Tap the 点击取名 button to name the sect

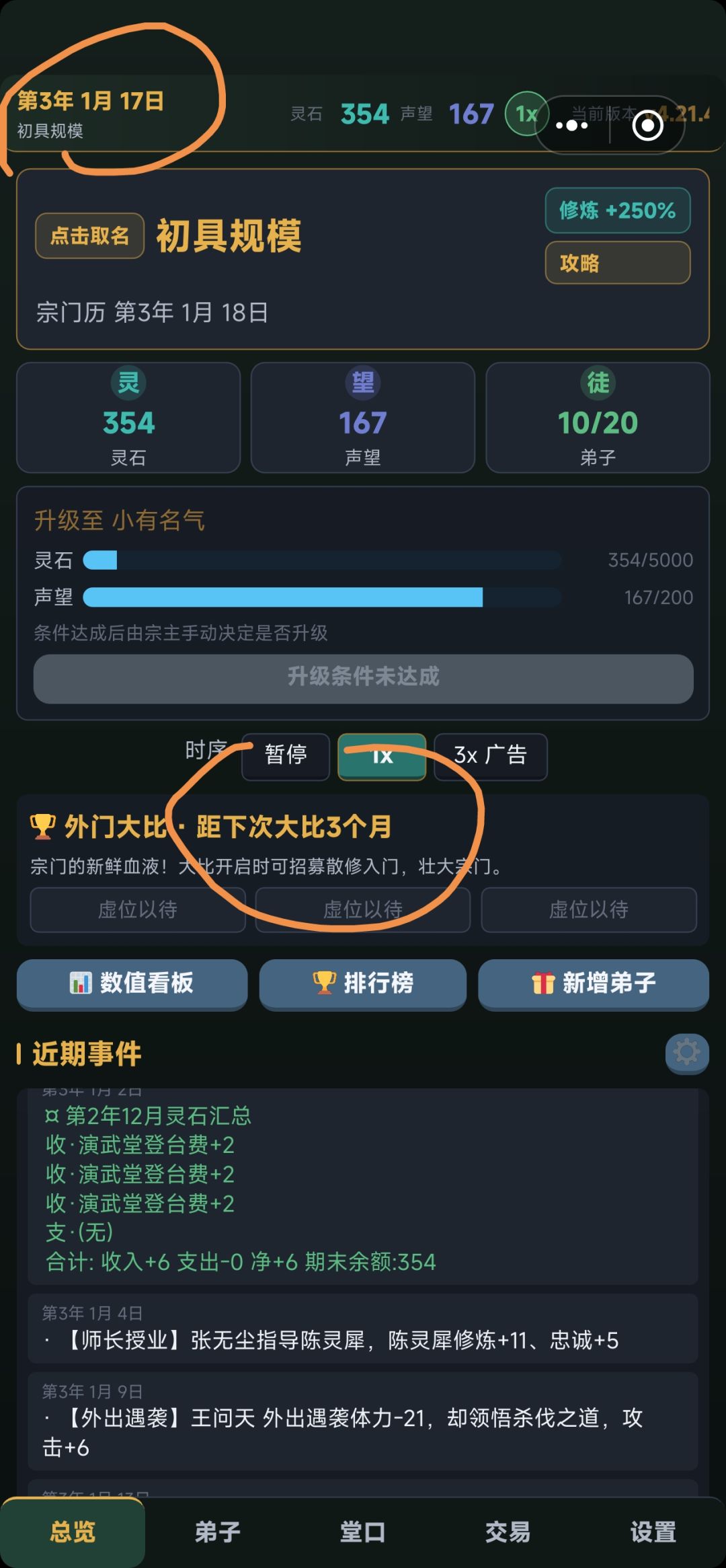(x=89, y=235)
